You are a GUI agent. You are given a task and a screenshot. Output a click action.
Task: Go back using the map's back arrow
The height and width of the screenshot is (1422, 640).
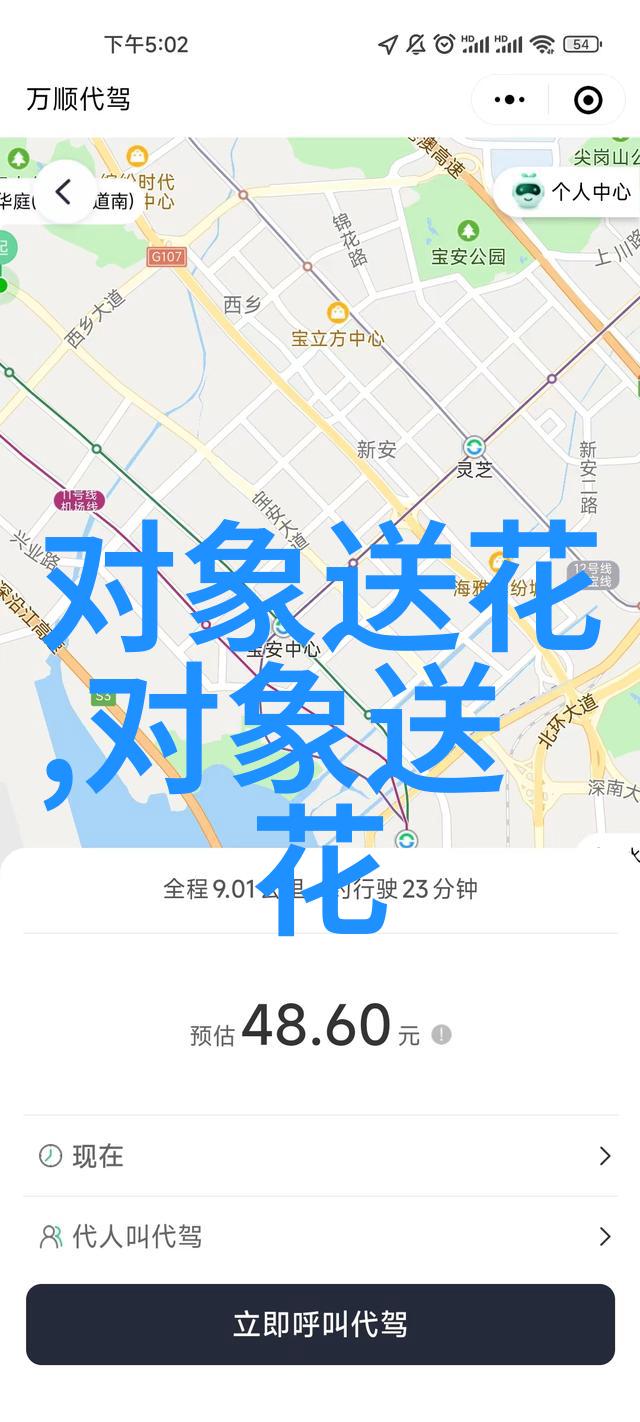tap(64, 192)
